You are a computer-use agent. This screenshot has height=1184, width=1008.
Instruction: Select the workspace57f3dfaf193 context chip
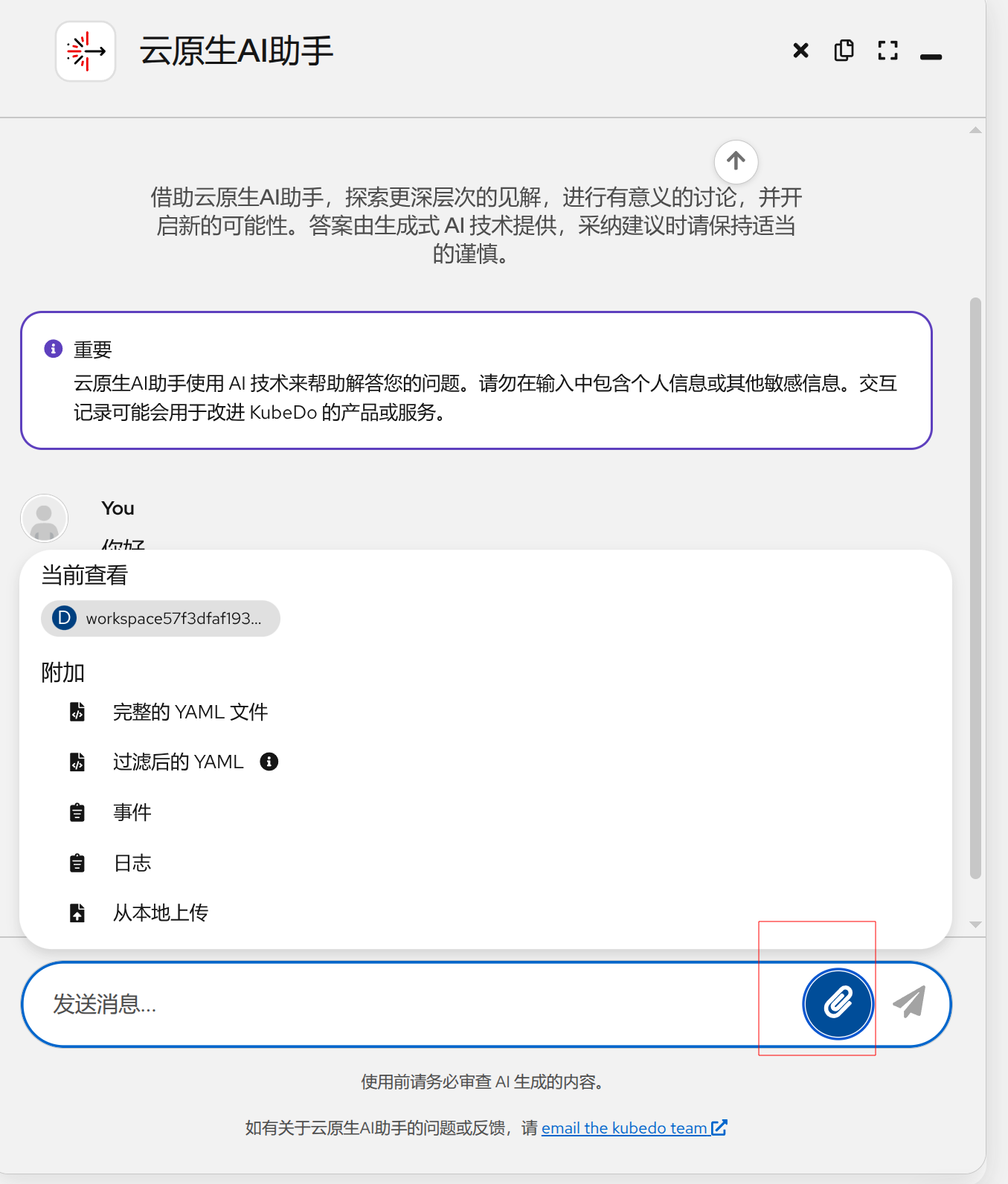point(161,618)
